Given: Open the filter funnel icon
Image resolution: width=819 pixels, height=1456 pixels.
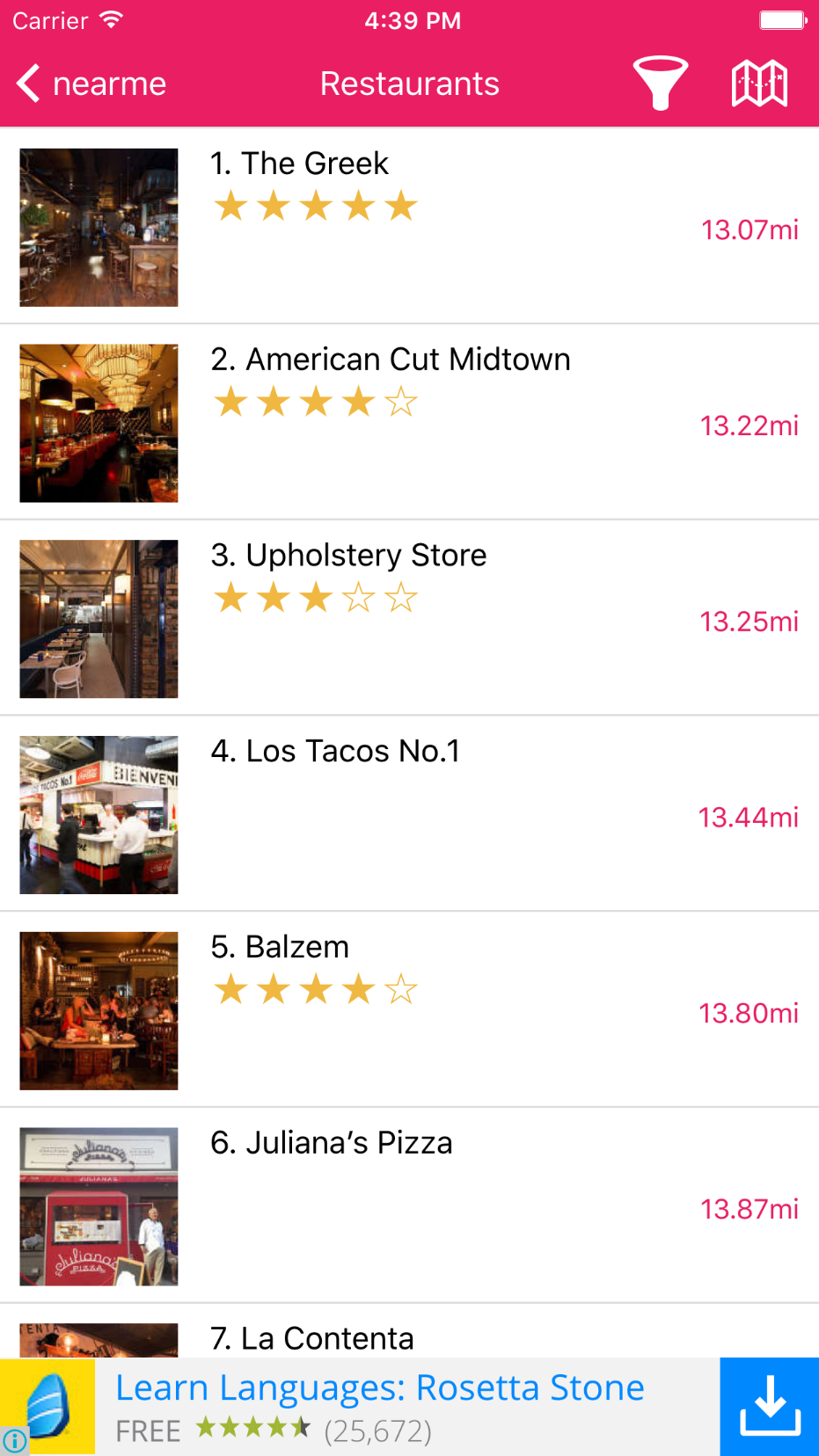Looking at the screenshot, I should (x=660, y=84).
